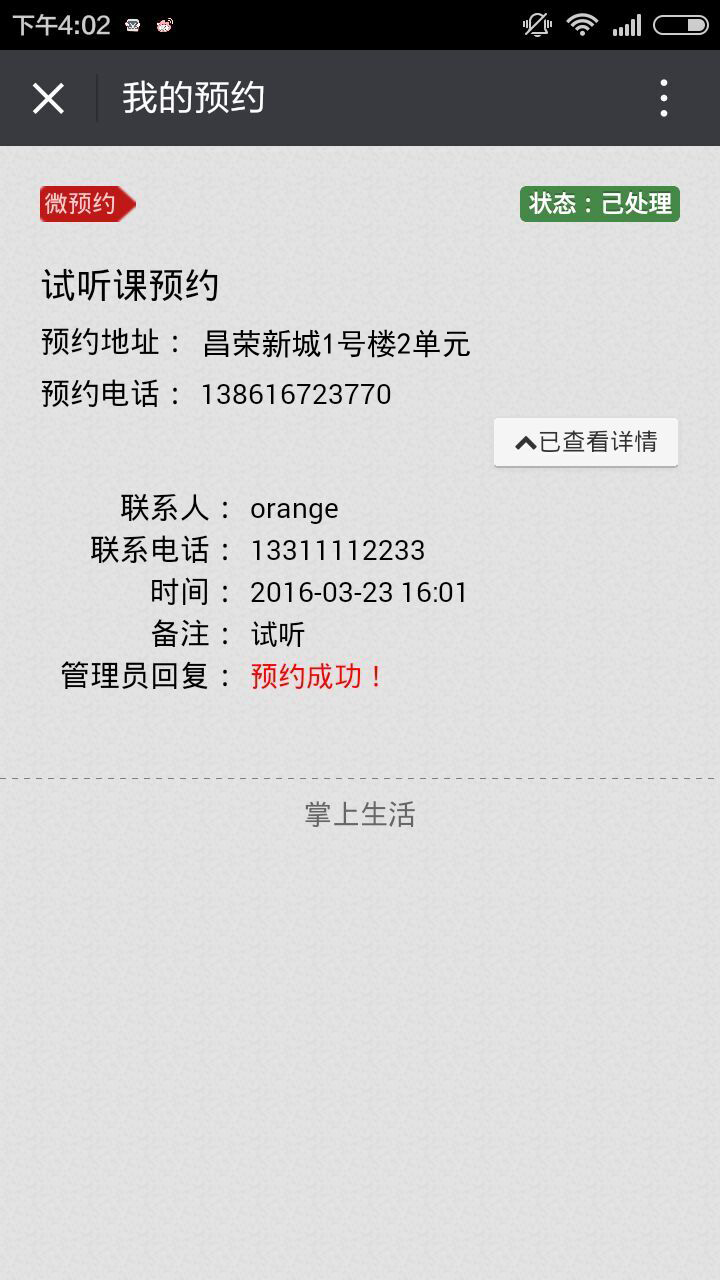Viewport: 720px width, 1280px height.
Task: Close the 我的预约 page
Action: click(48, 98)
